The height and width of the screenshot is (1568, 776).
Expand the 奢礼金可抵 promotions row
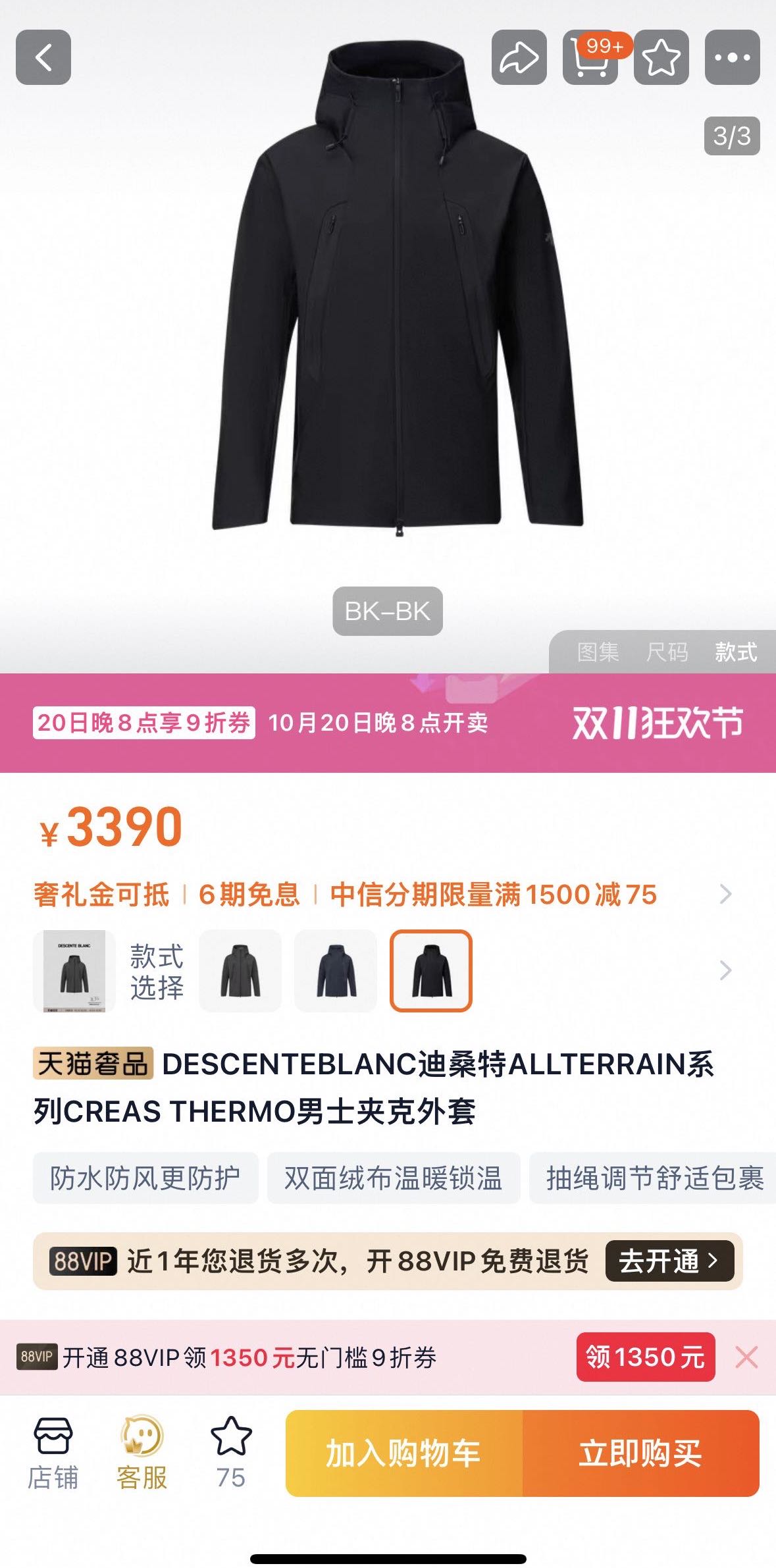[x=725, y=894]
